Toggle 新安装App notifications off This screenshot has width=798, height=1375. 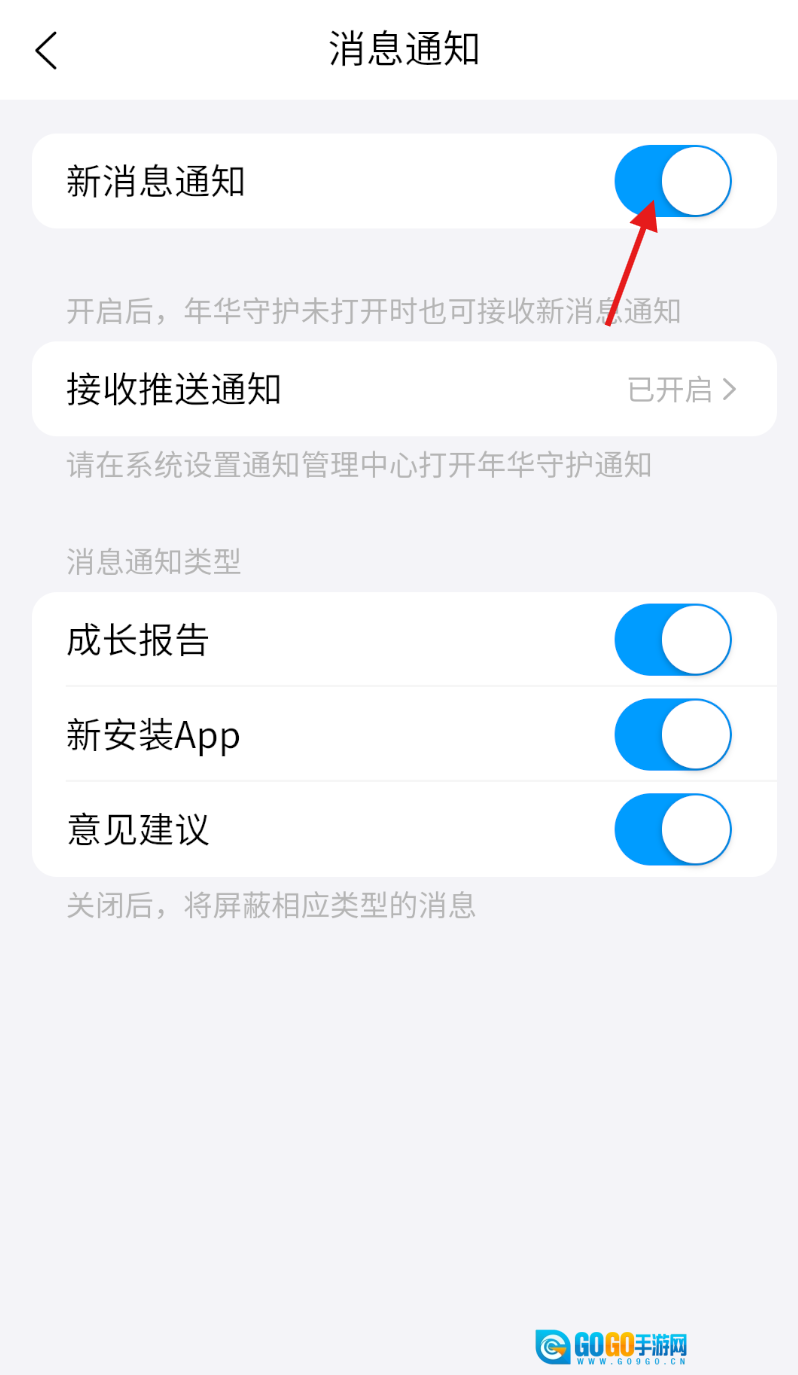click(x=673, y=735)
